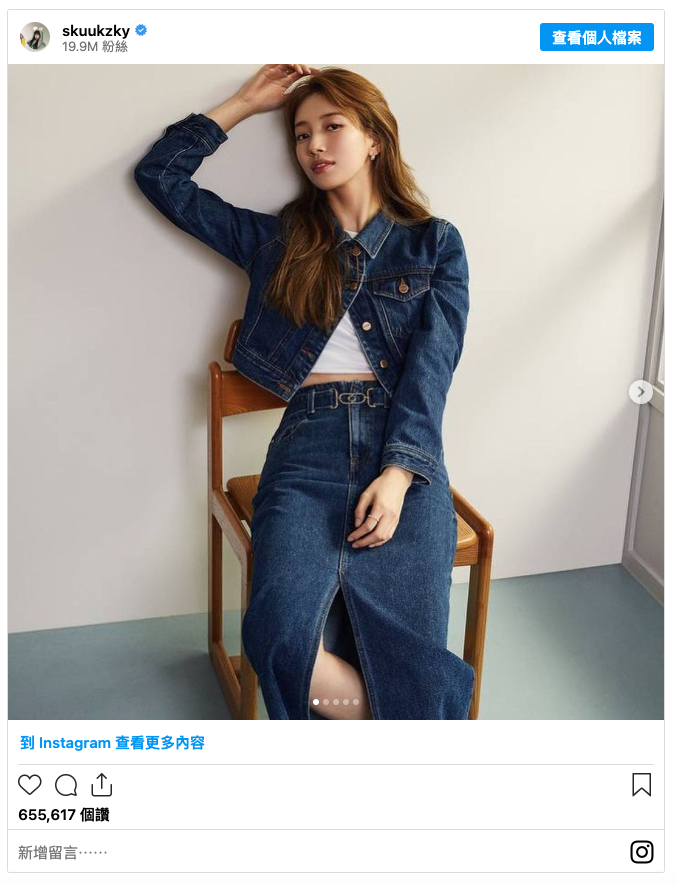Viewport: 676px width, 884px height.
Task: Like this post with heart icon
Action: (x=30, y=785)
